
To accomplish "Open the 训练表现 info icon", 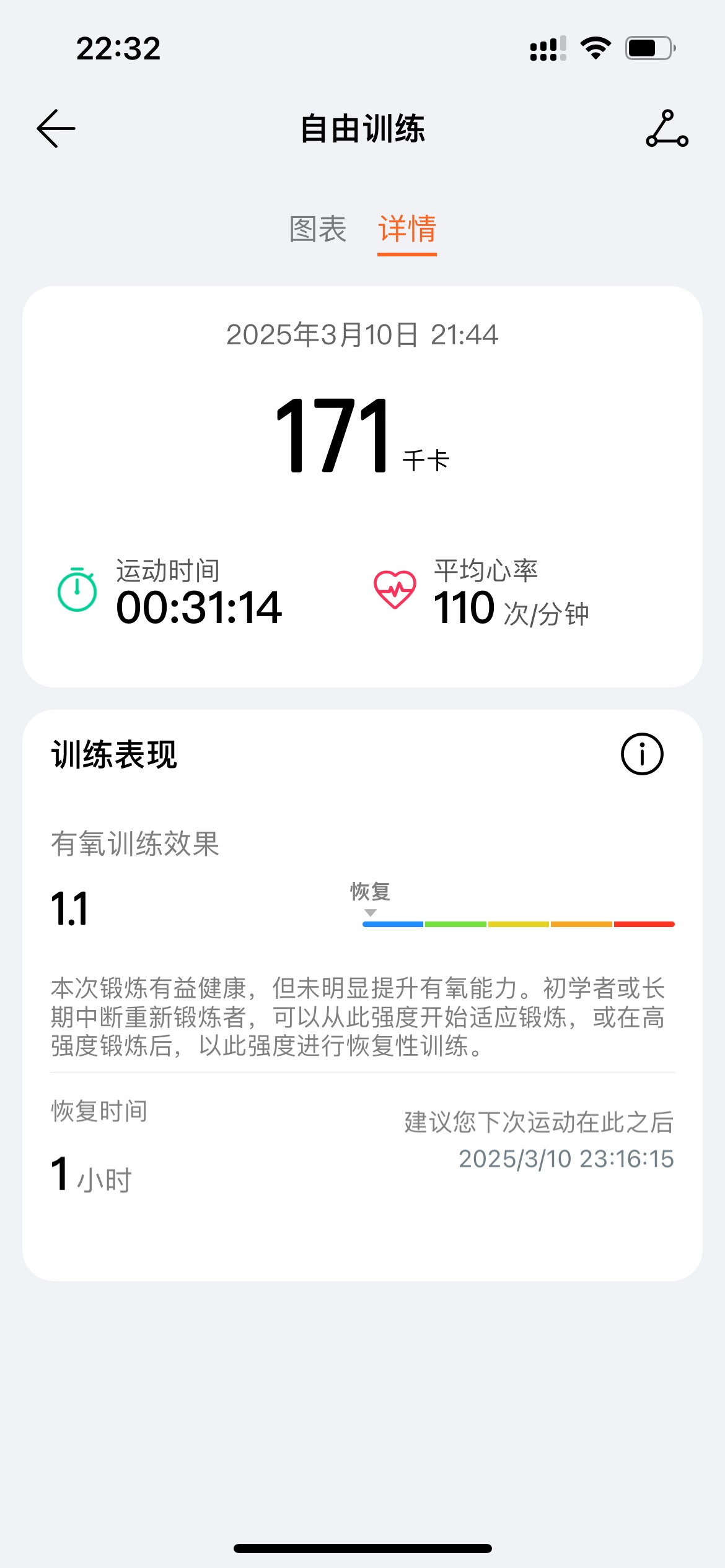I will click(x=642, y=754).
